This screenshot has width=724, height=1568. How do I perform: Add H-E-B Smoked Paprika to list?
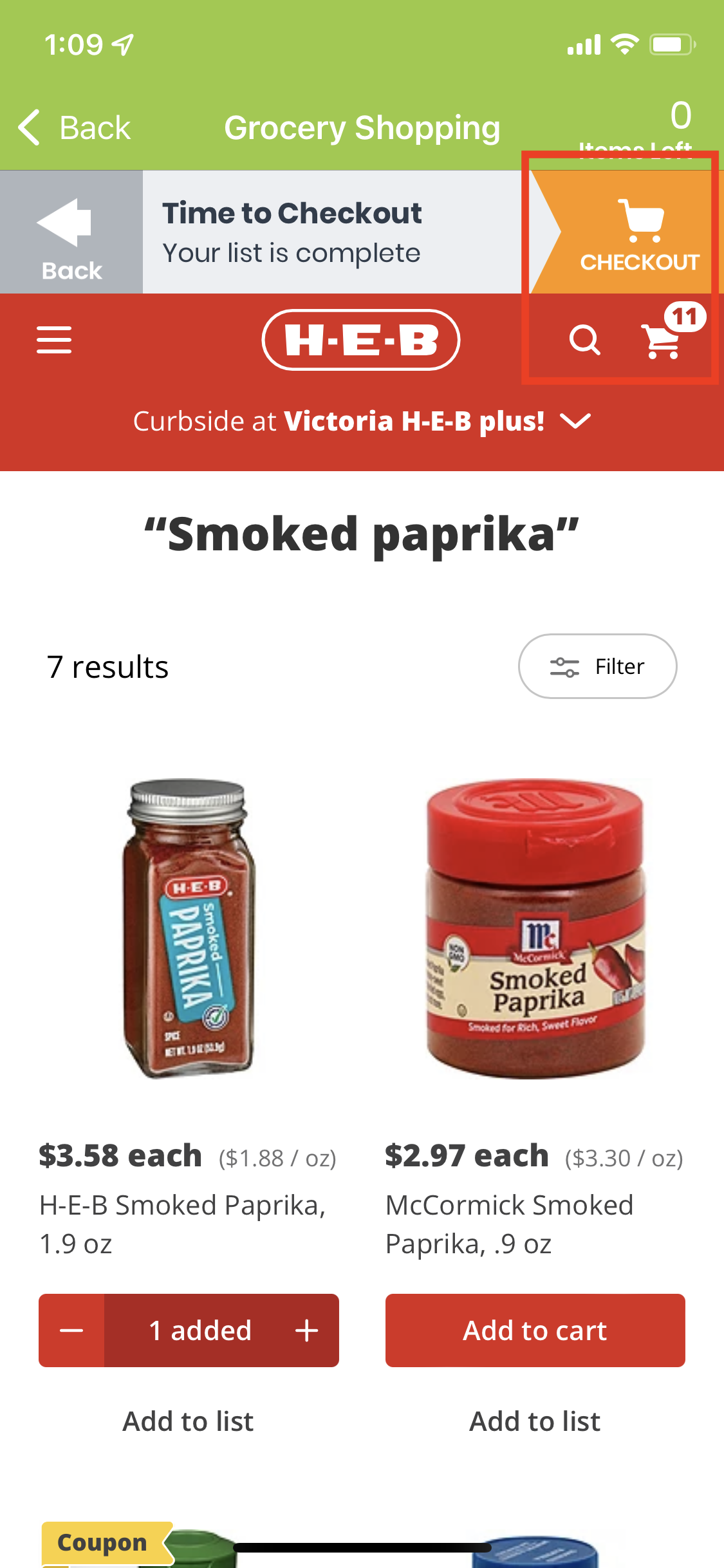188,1421
